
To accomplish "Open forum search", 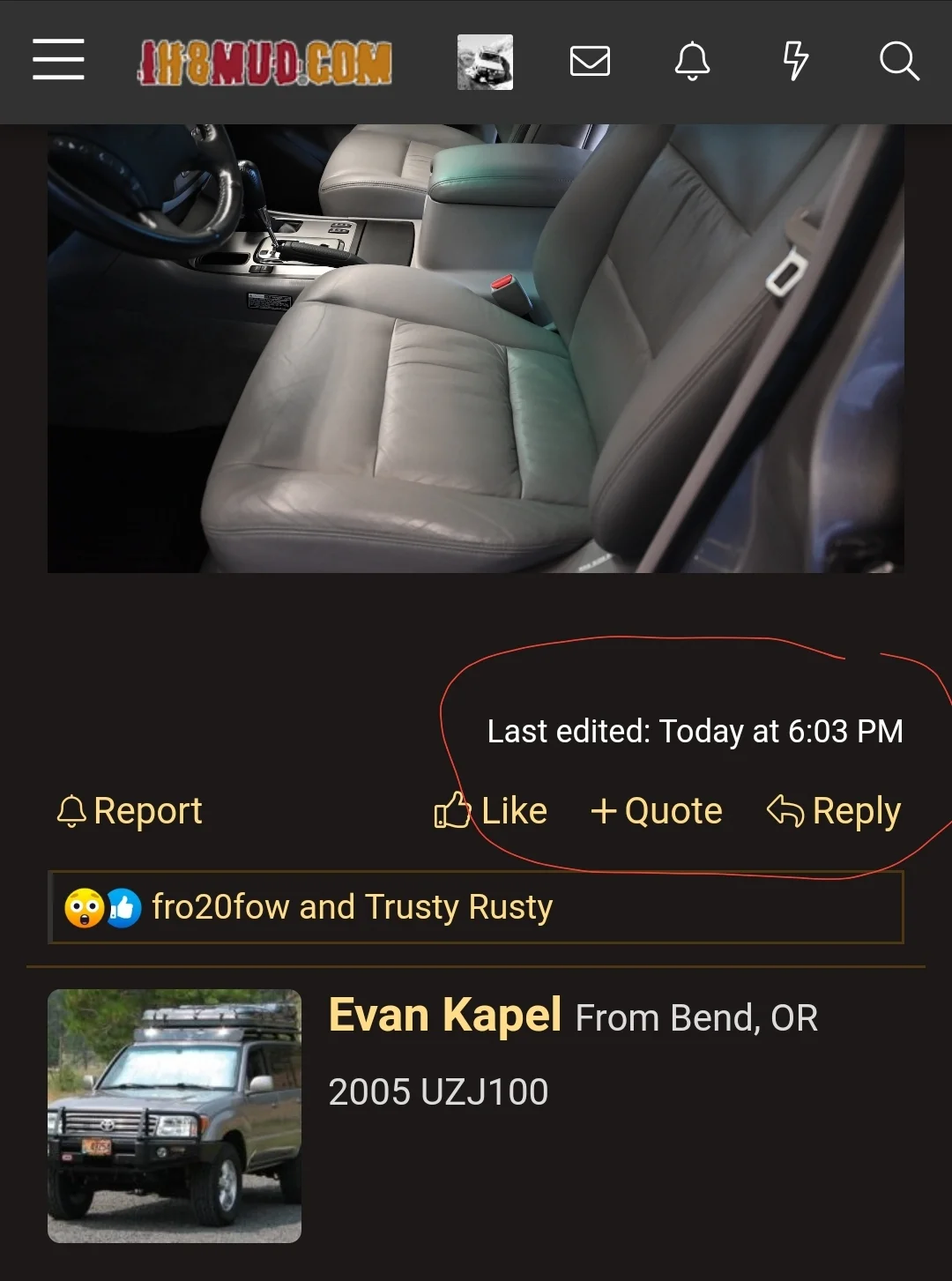I will tap(898, 62).
